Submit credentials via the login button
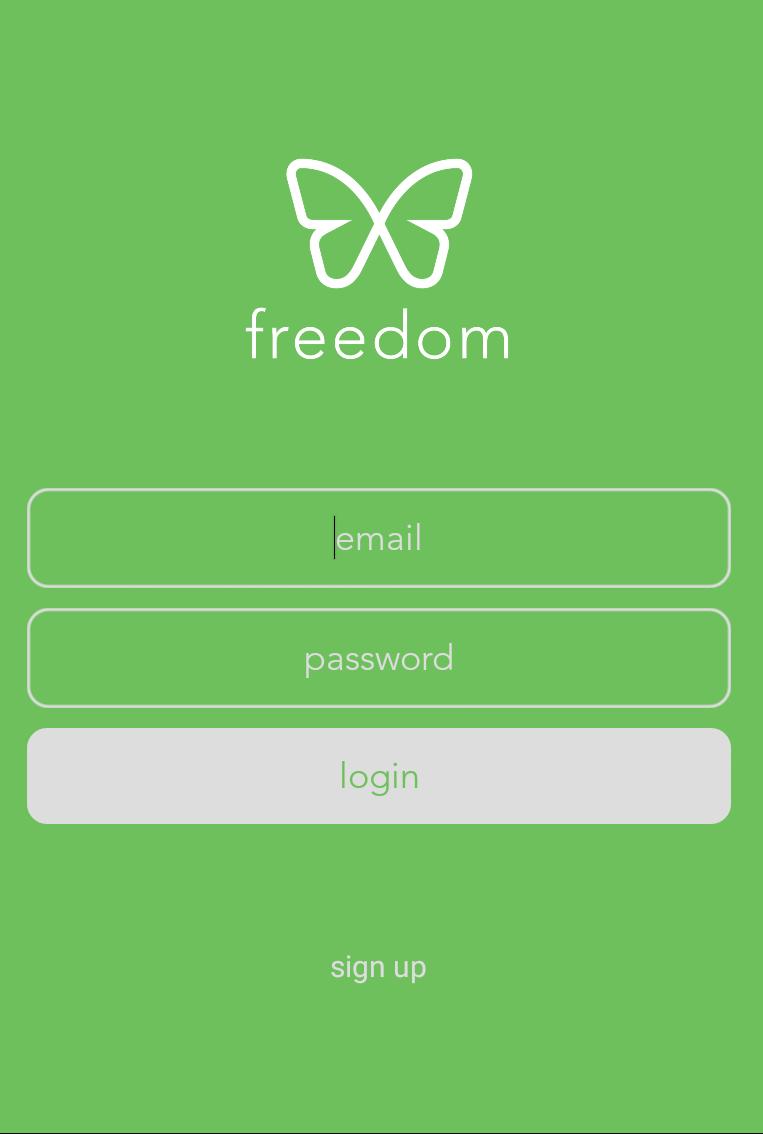Viewport: 763px width, 1134px height. [x=378, y=775]
